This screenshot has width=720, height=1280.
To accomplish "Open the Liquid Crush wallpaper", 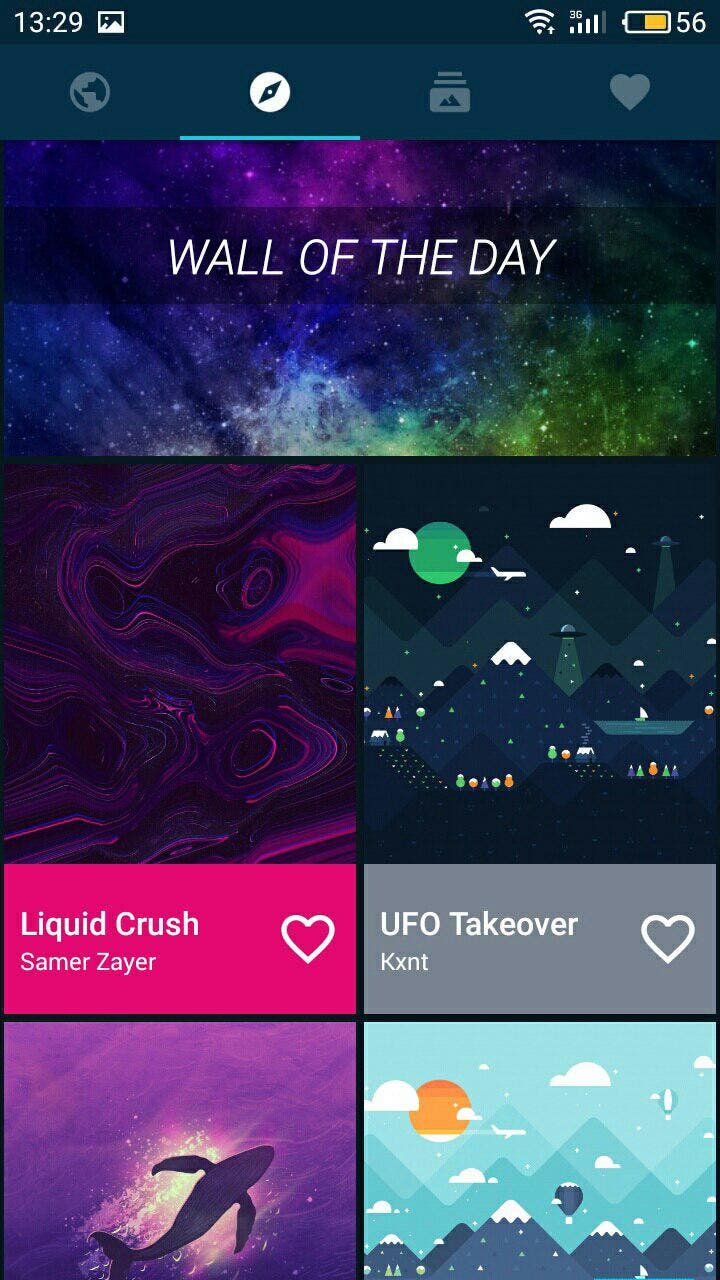I will [x=180, y=663].
